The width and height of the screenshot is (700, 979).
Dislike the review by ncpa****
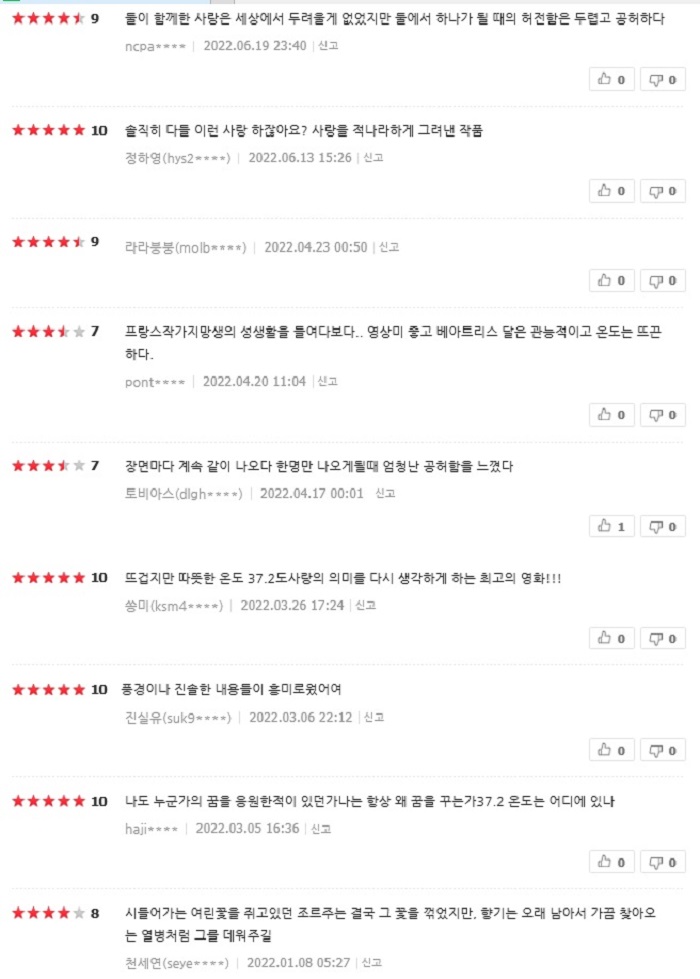663,79
